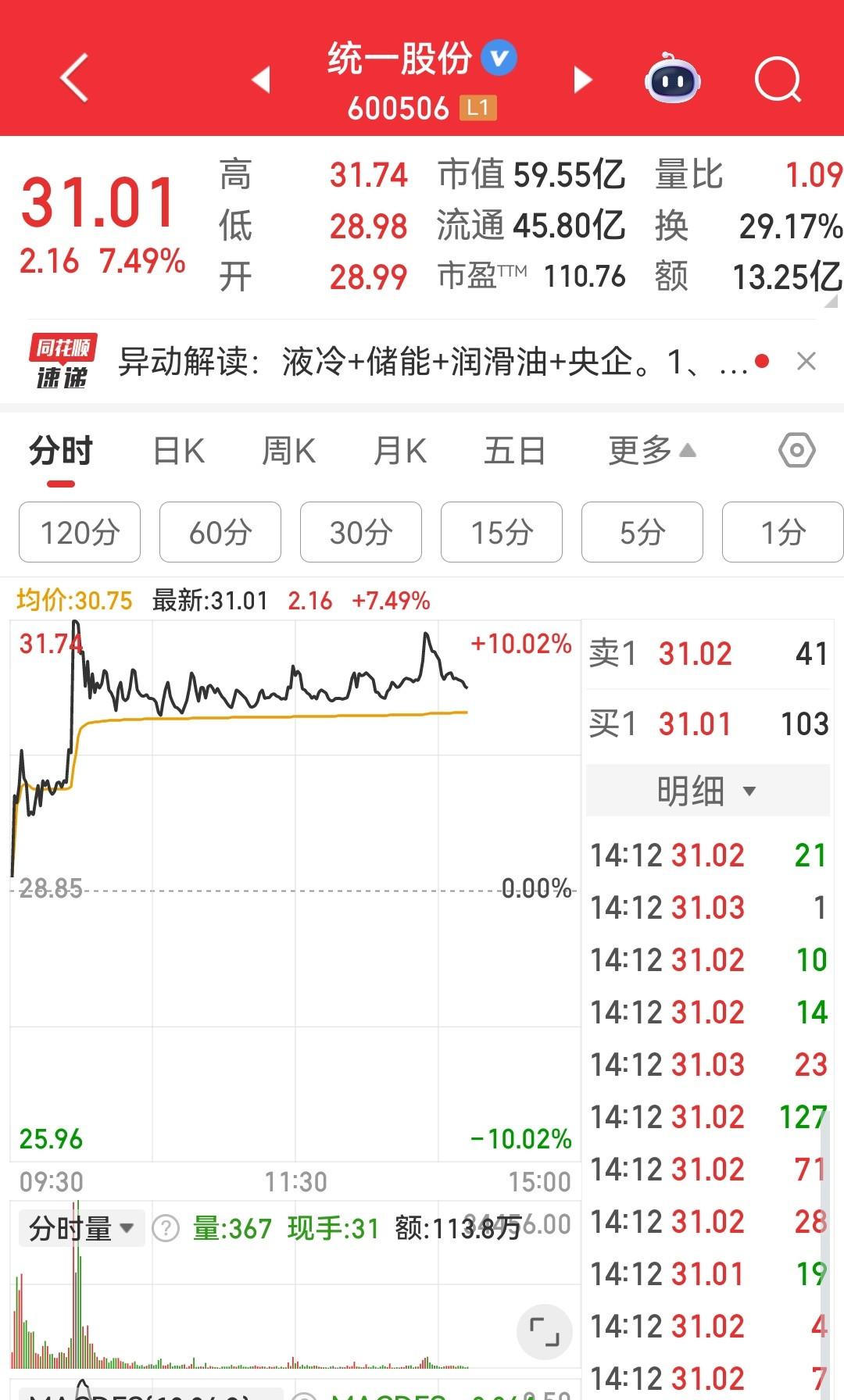Switch to the 五日 chart tab

coord(513,450)
